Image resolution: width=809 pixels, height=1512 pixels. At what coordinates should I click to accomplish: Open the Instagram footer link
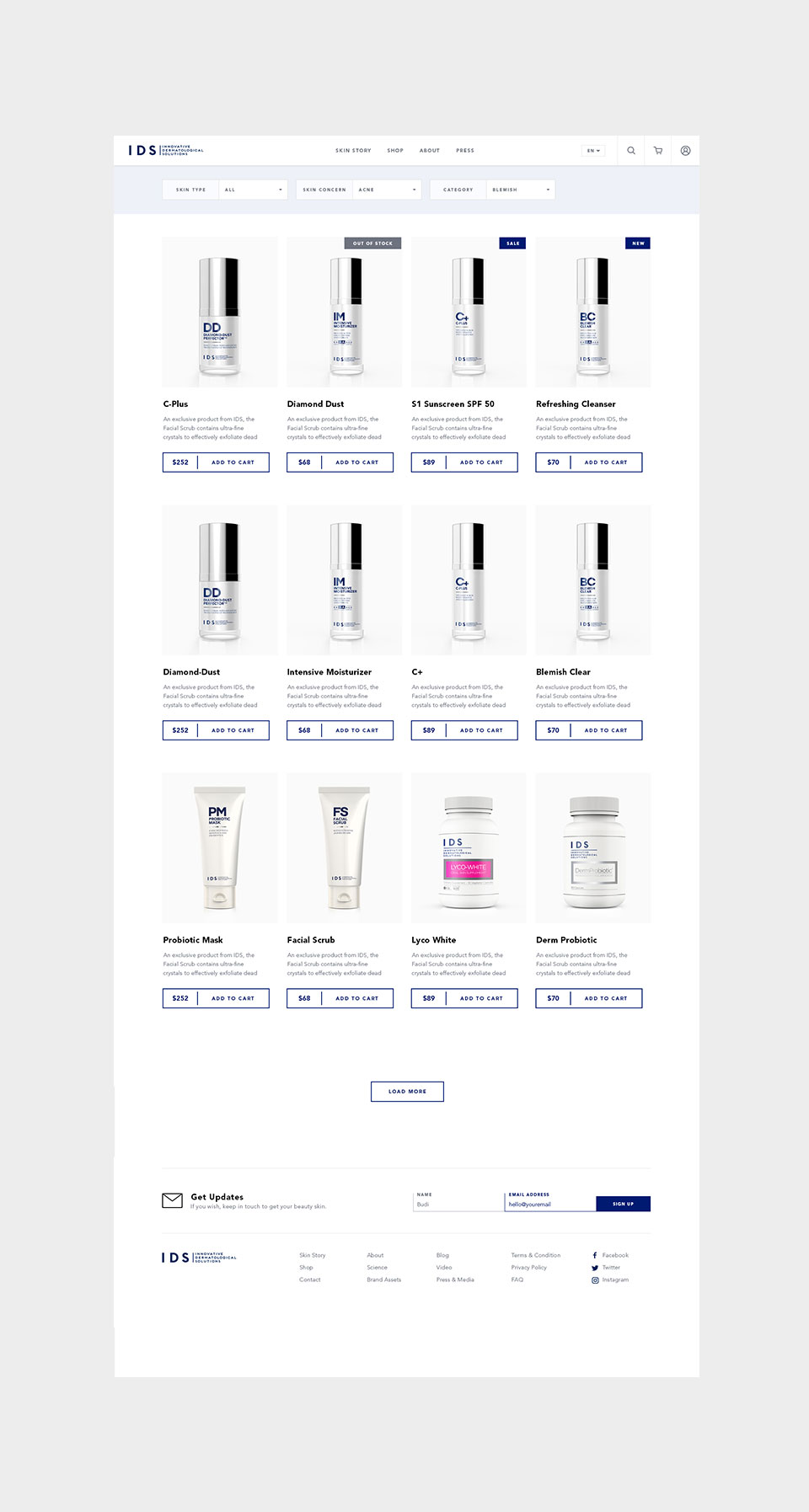click(614, 1280)
